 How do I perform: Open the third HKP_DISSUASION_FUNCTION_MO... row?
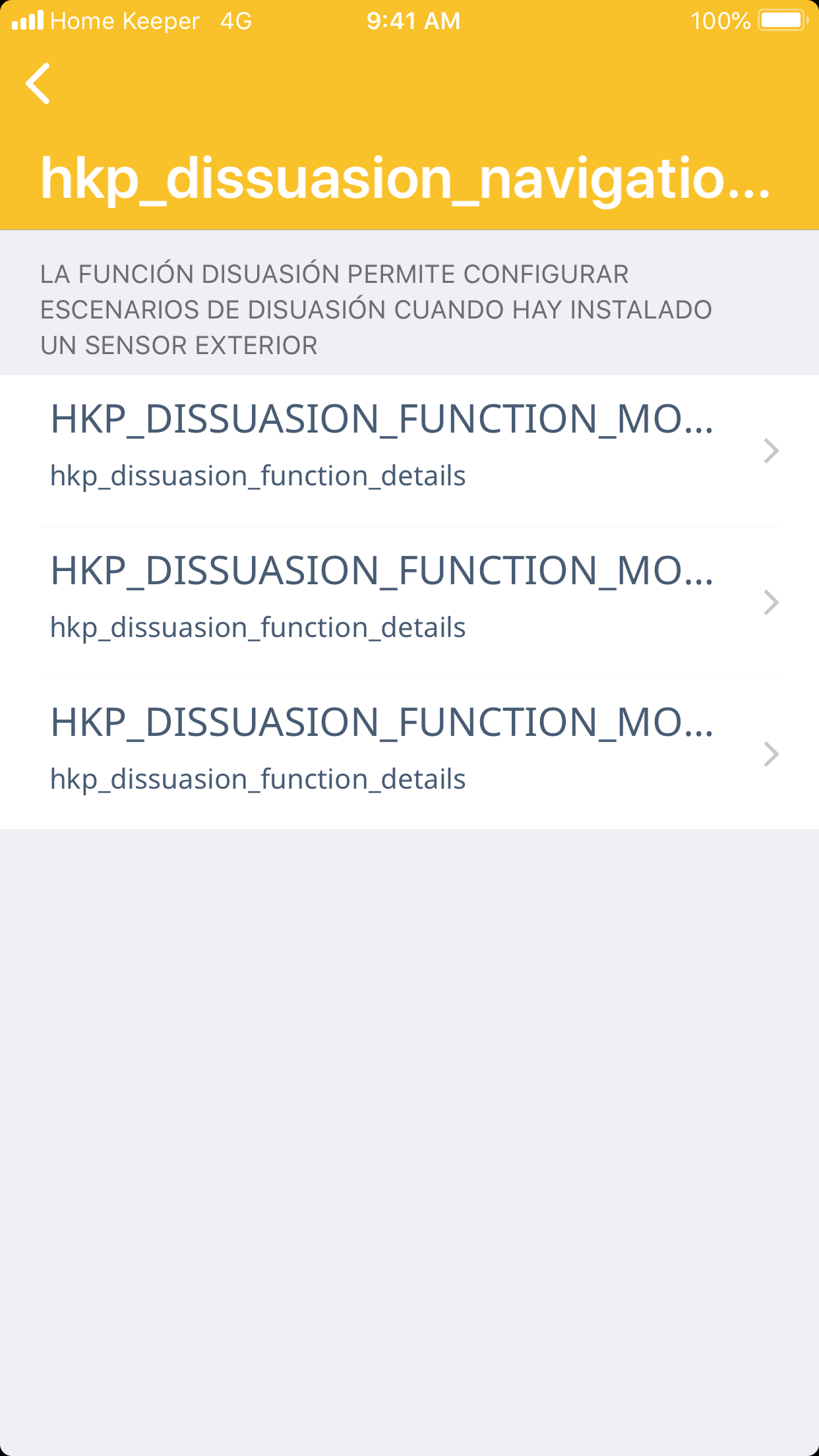[x=409, y=754]
